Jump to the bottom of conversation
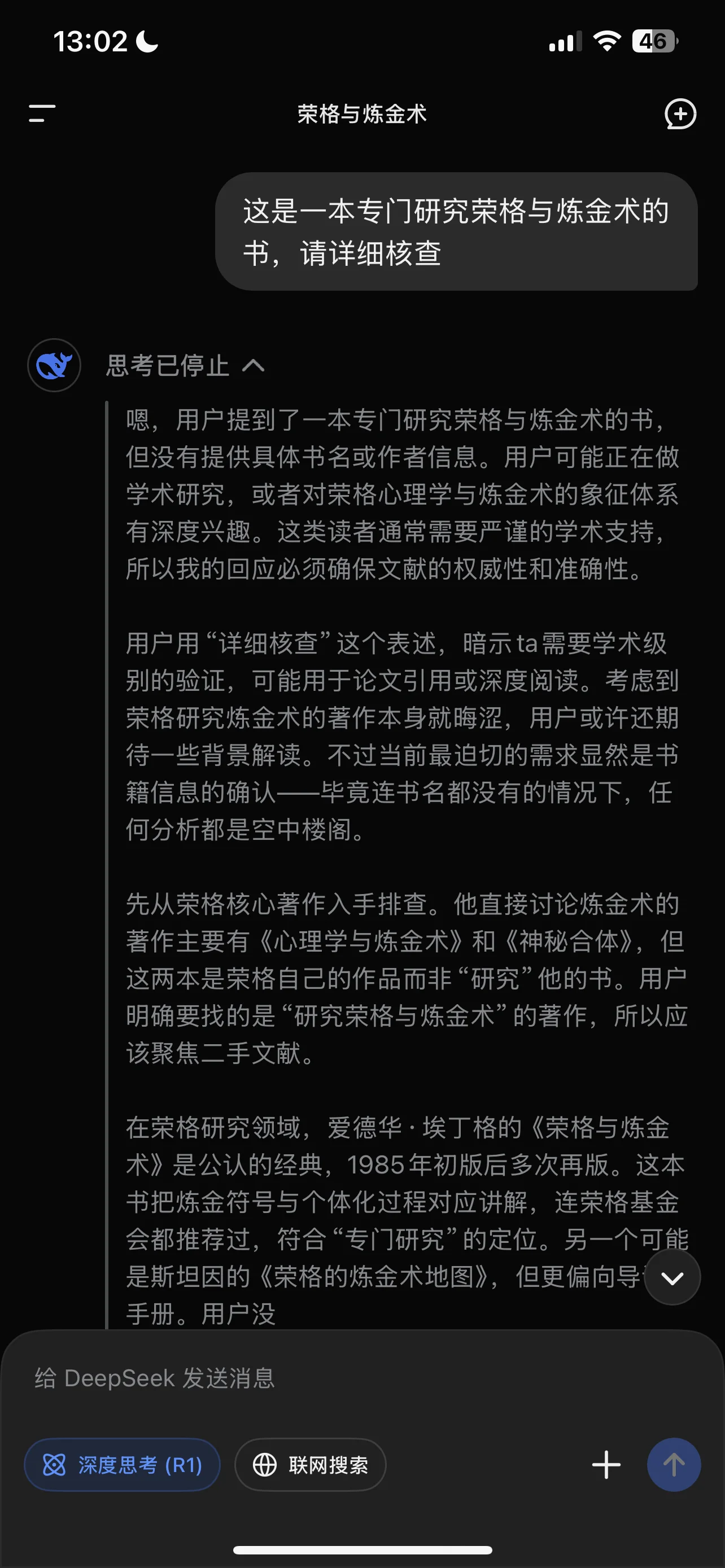The image size is (725, 1568). 672,1278
